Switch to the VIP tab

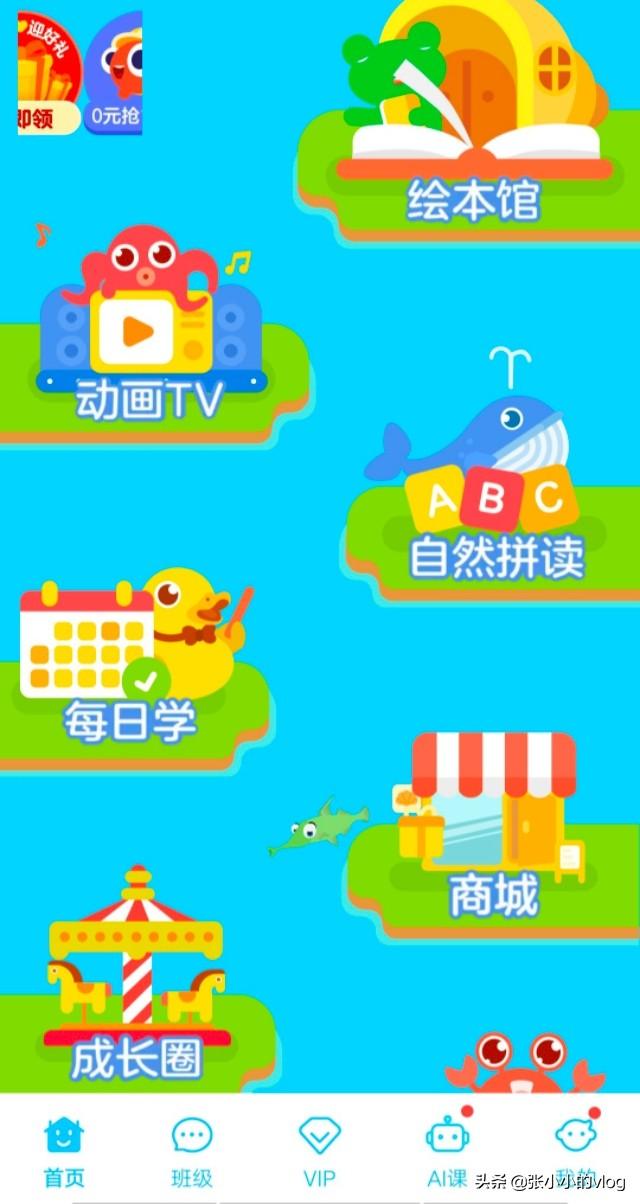coord(320,1151)
